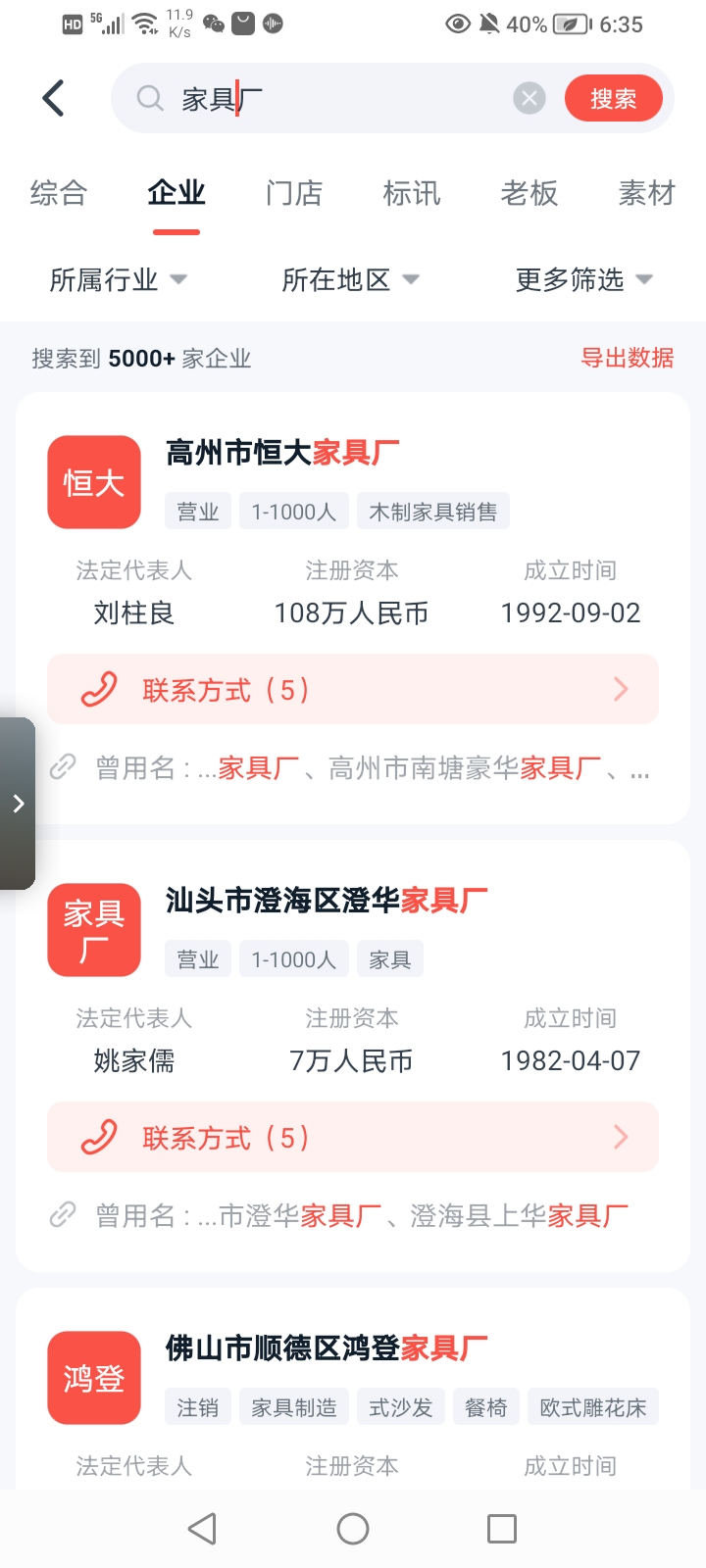Clear the search text with the X icon
The image size is (706, 1568).
529,98
